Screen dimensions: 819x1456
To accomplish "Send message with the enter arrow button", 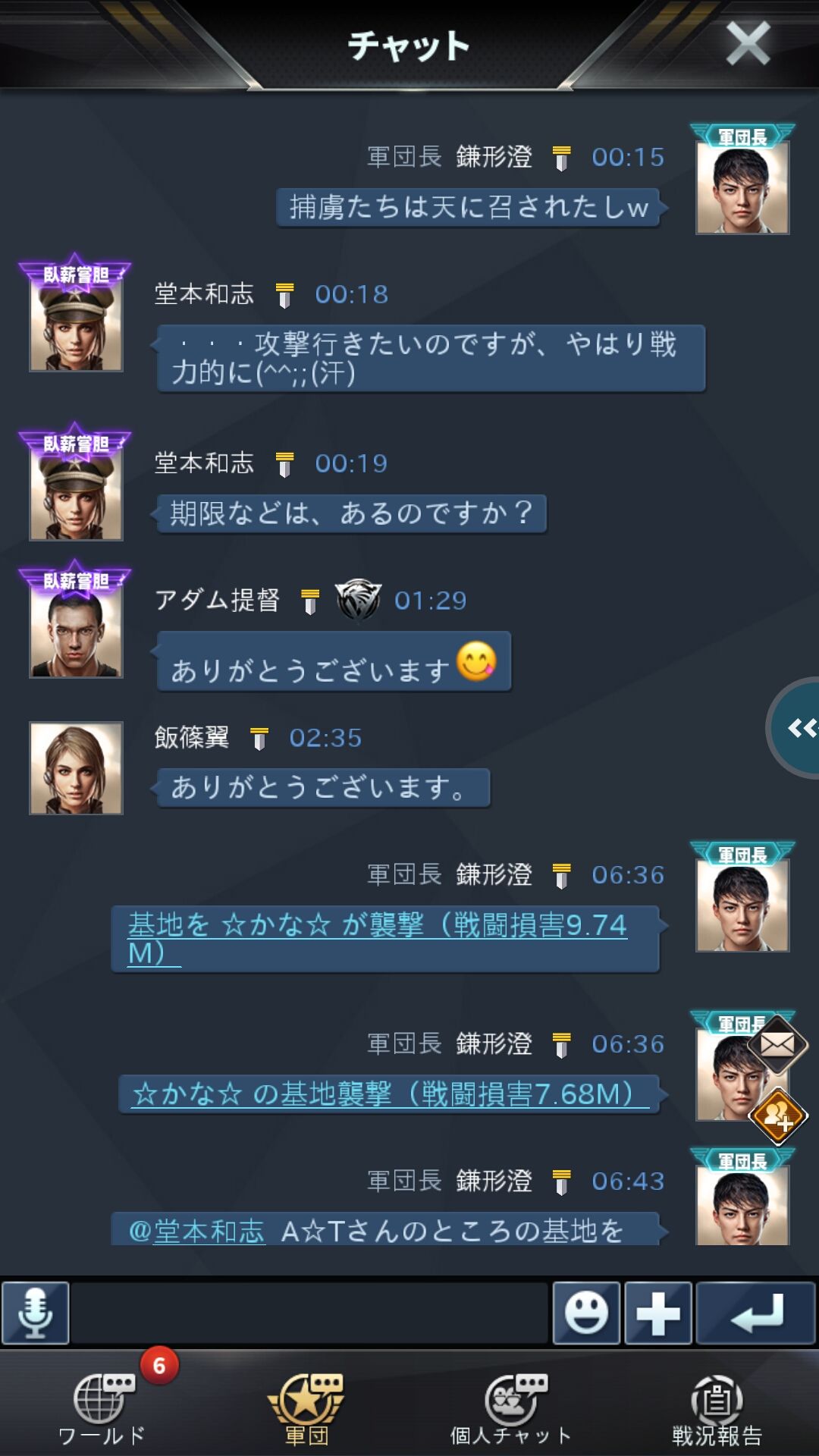I will 756,1313.
